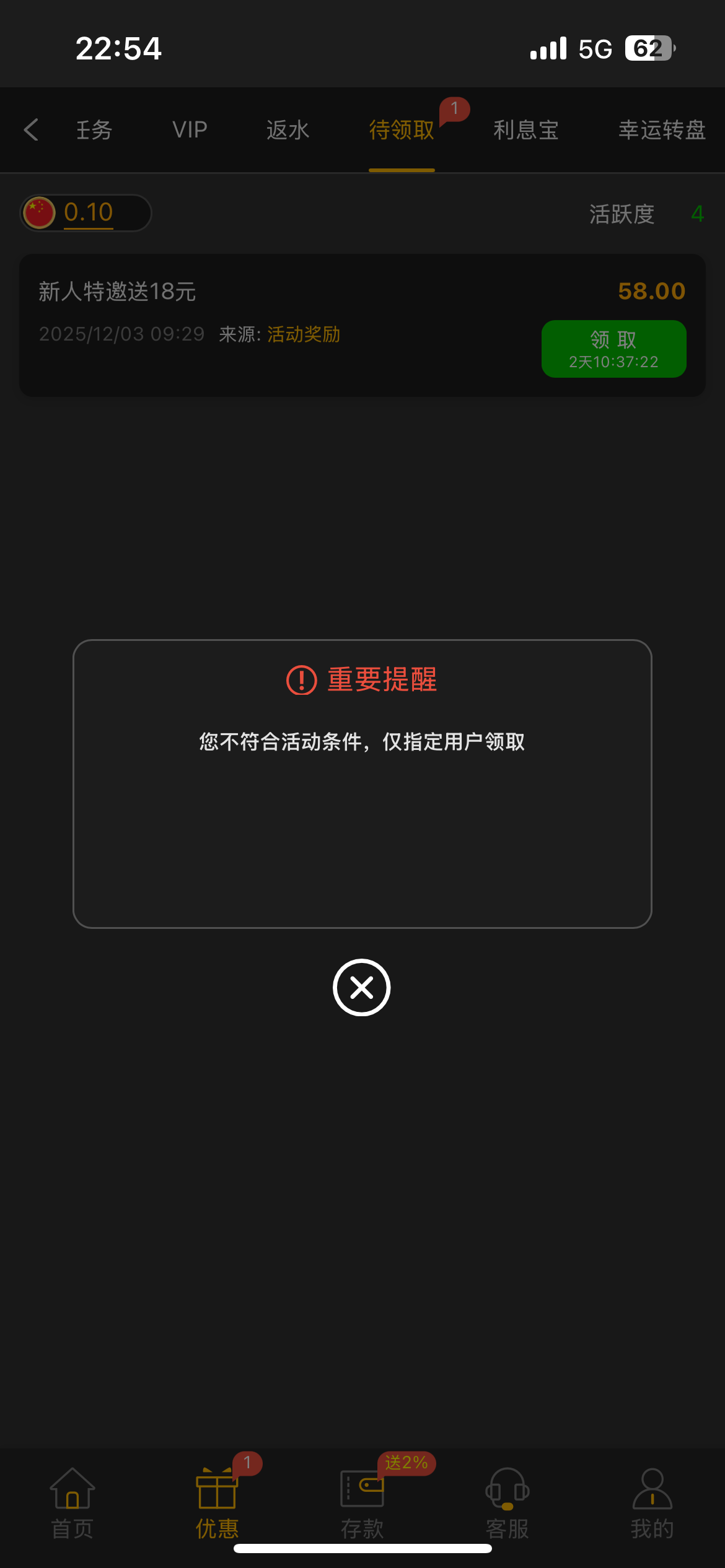Image resolution: width=725 pixels, height=1568 pixels.
Task: Open the VIP tab
Action: (190, 130)
